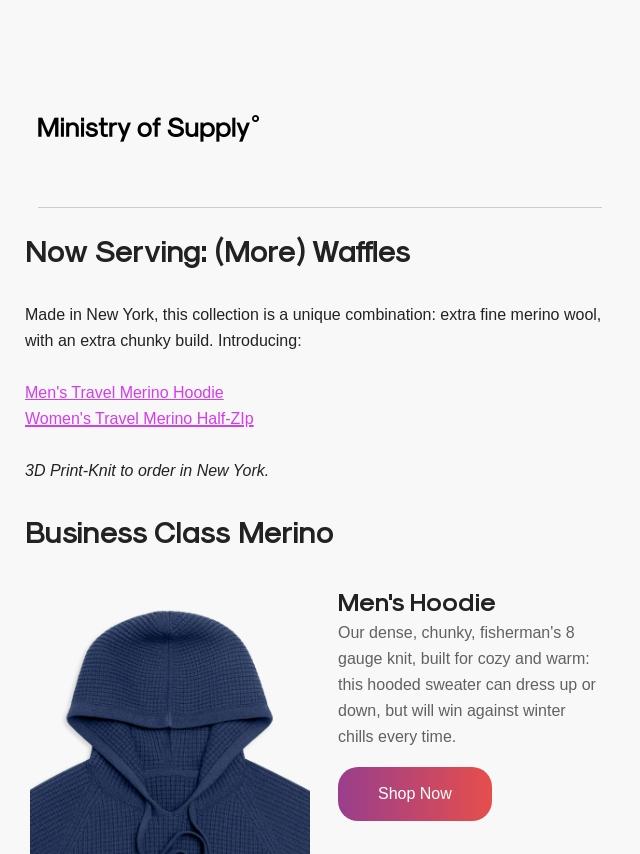This screenshot has width=640, height=854.
Task: Open the Men's Travel Merino Hoodie link
Action: [x=124, y=392]
